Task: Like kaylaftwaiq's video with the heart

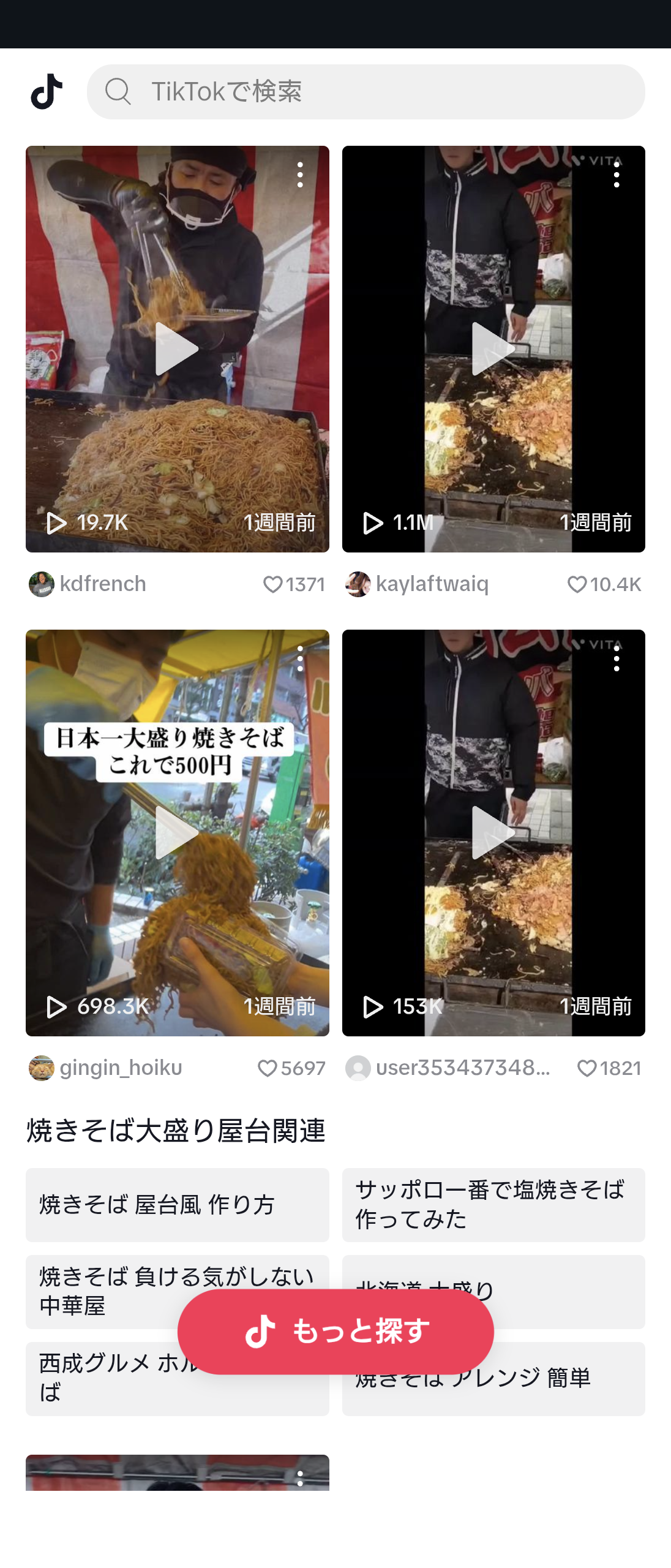Action: [577, 584]
